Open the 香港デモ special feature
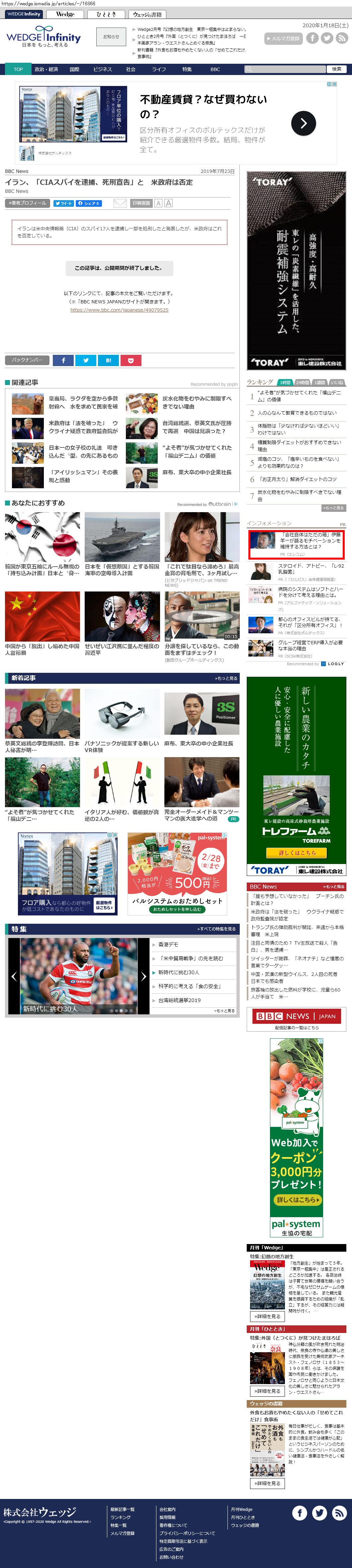This screenshot has width=352, height=1568. (168, 944)
